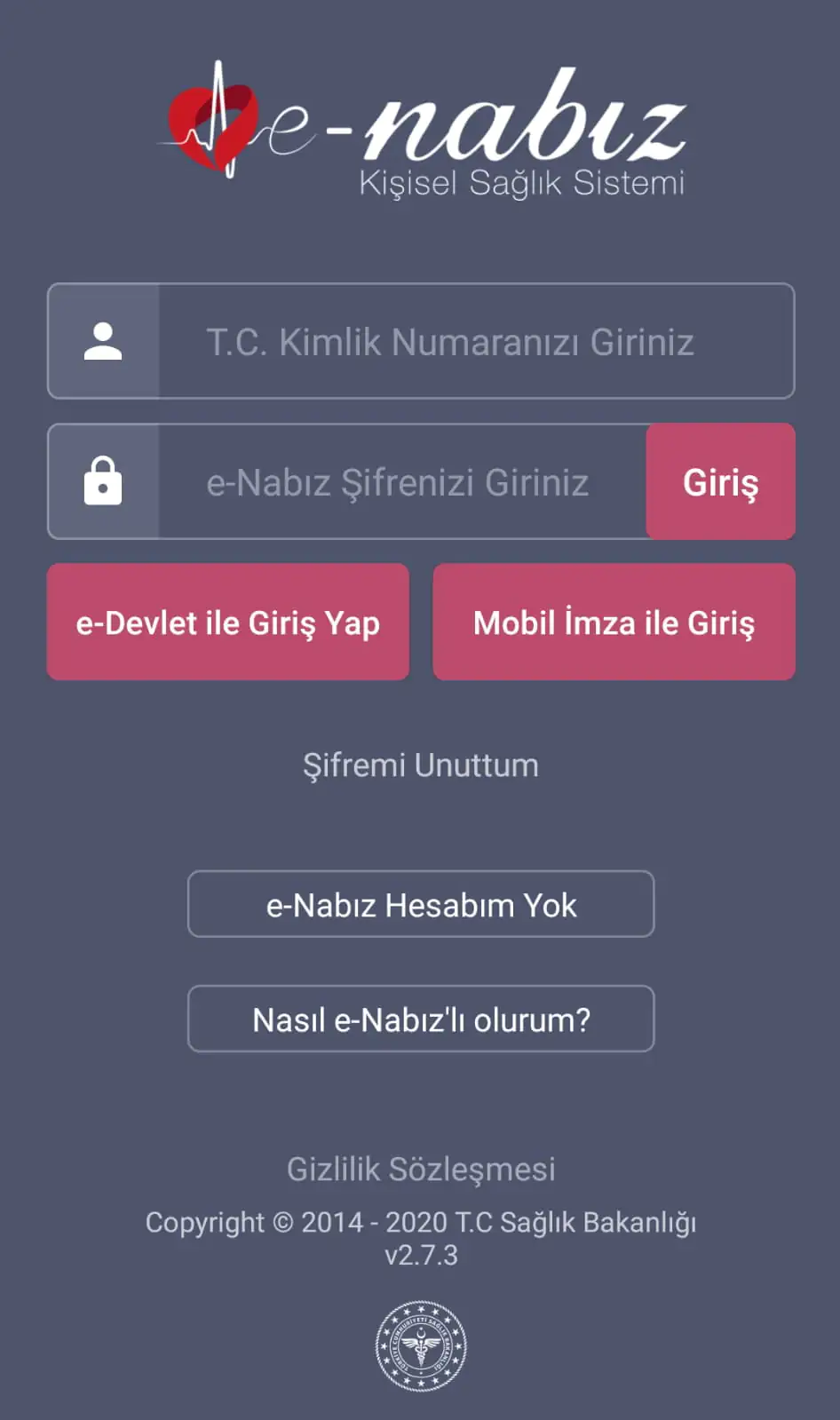Open the Şifremi Unuttum link
Image resolution: width=840 pixels, height=1420 pixels.
[420, 766]
